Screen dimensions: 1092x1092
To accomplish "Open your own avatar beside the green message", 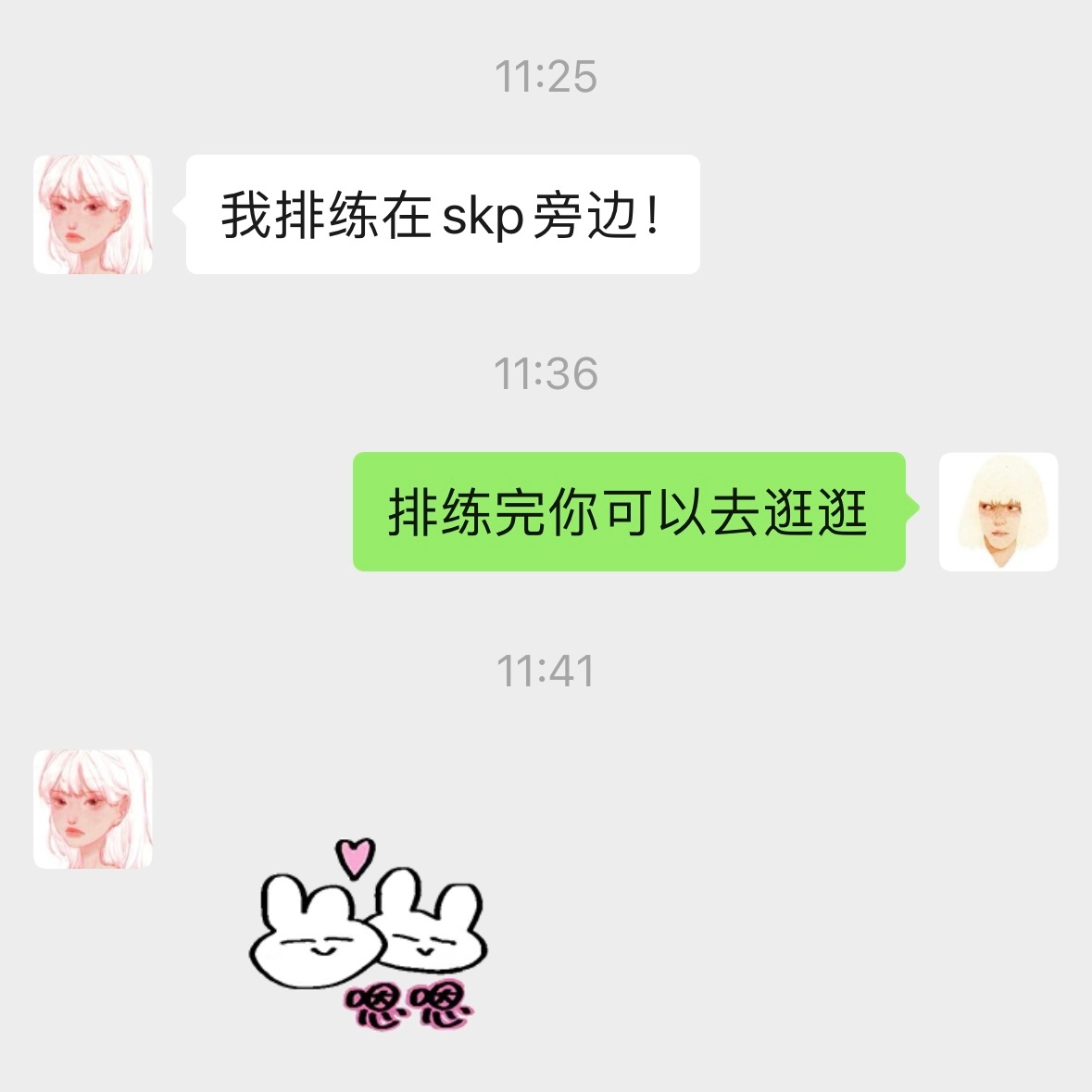I will pos(998,511).
